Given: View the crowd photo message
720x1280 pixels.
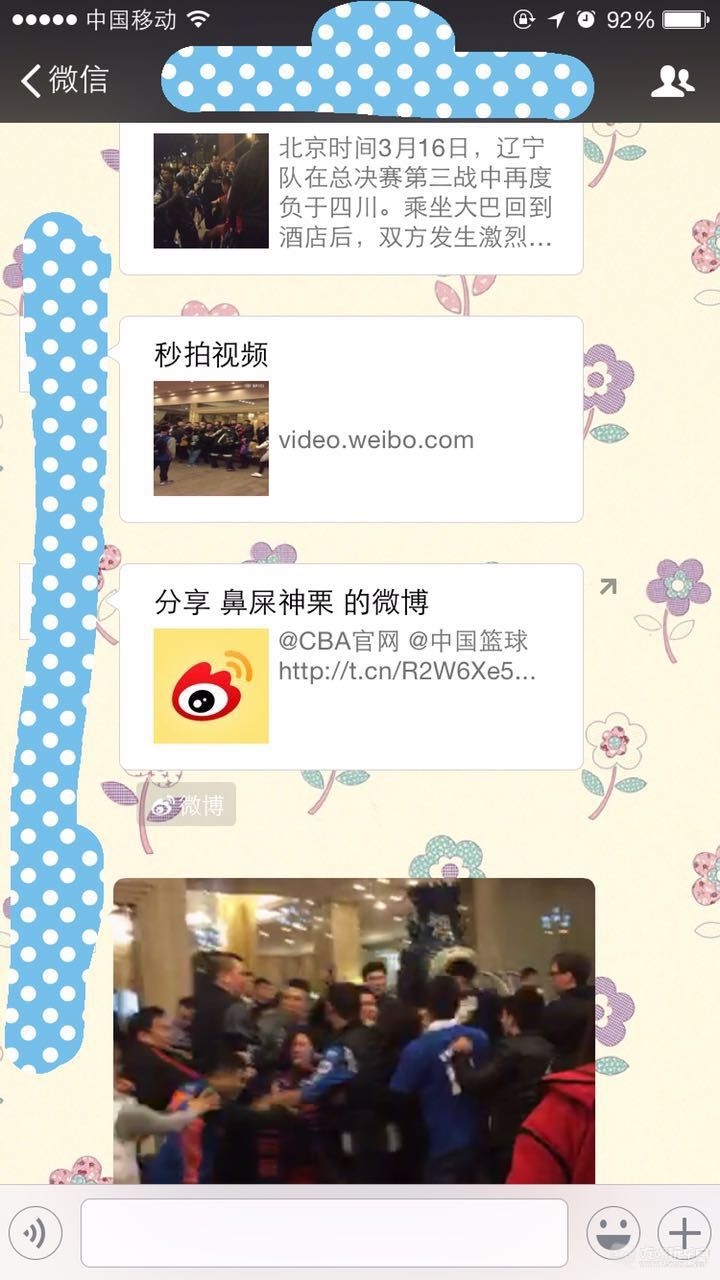Looking at the screenshot, I should coord(354,1030).
